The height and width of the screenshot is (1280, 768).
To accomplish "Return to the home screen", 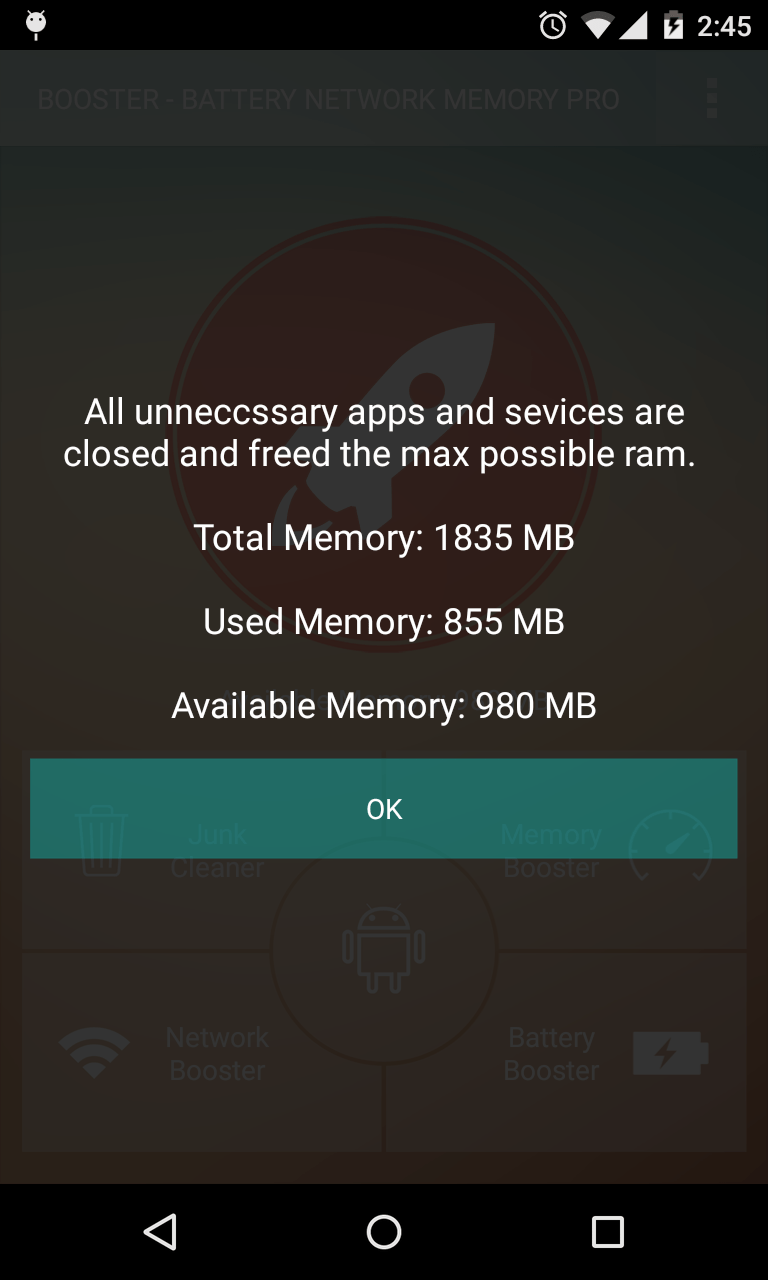I will coord(384,1232).
